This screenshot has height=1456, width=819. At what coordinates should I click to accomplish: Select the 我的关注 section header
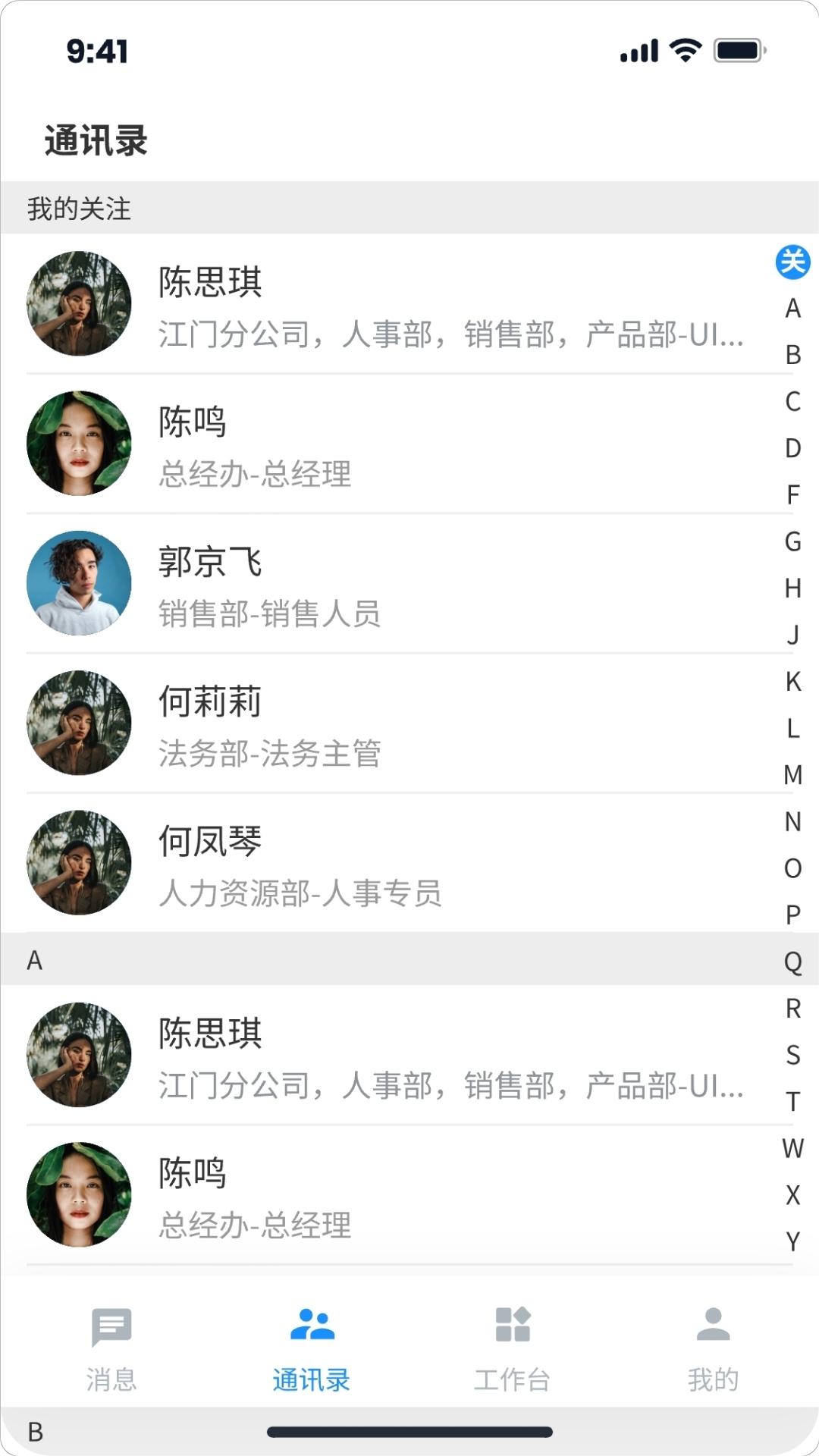[78, 210]
